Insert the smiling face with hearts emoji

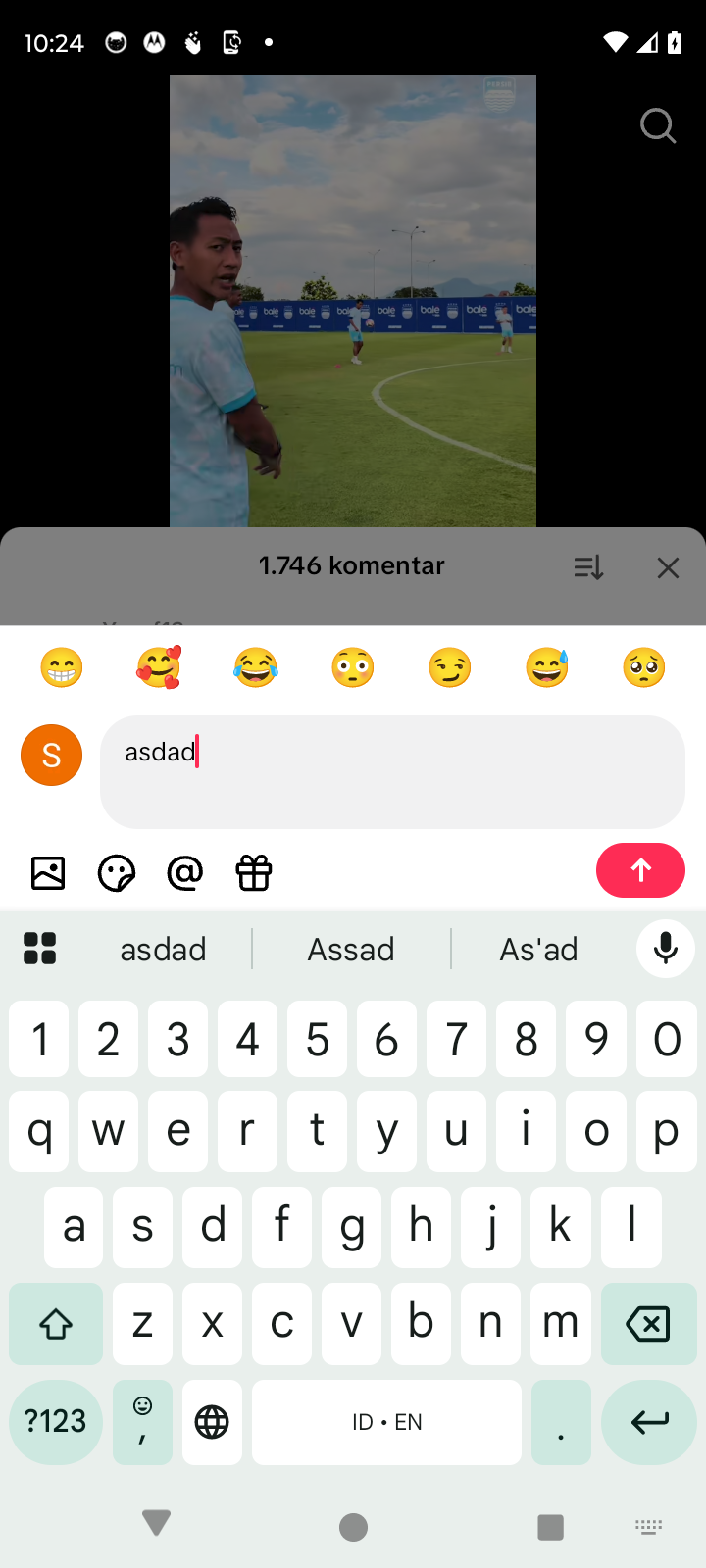pyautogui.click(x=159, y=667)
